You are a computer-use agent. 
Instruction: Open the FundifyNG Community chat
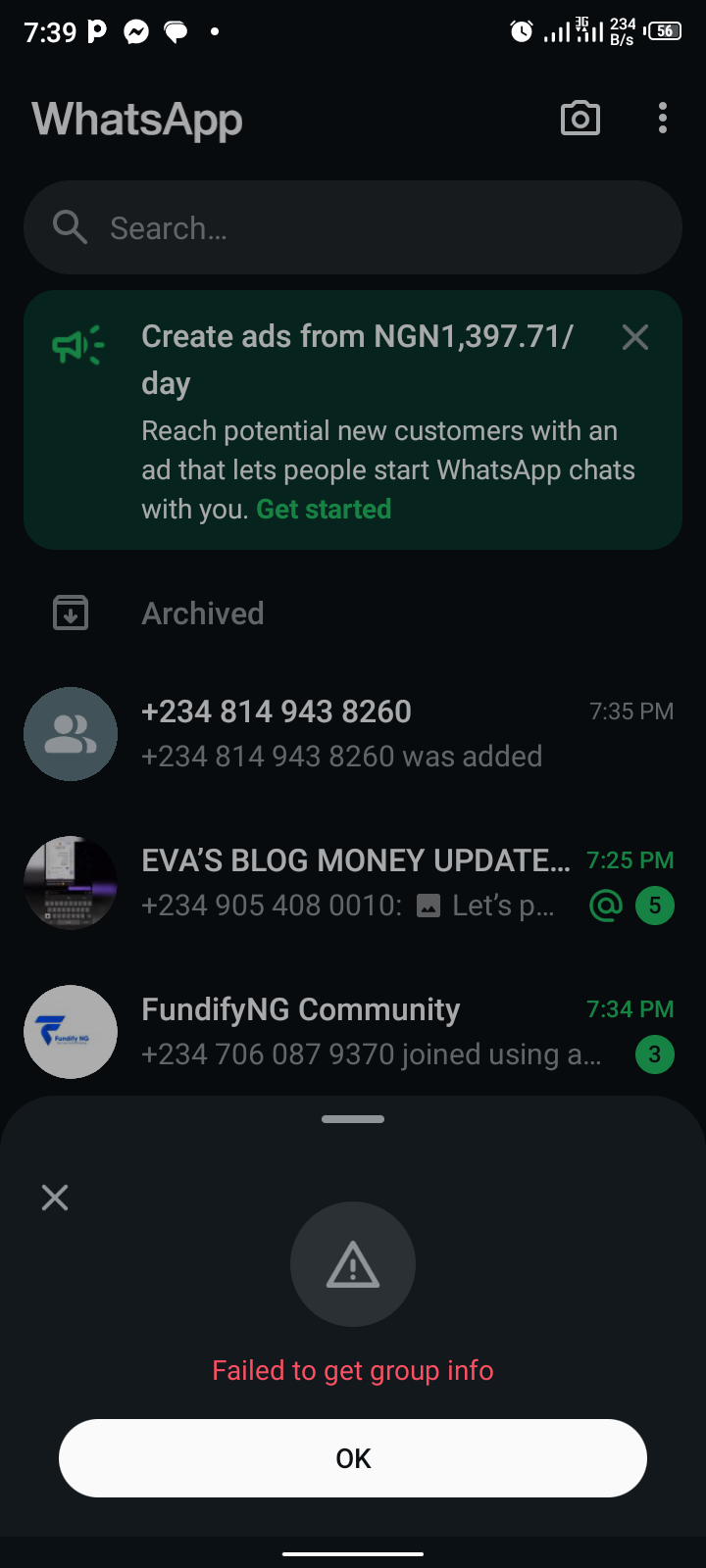point(353,1032)
